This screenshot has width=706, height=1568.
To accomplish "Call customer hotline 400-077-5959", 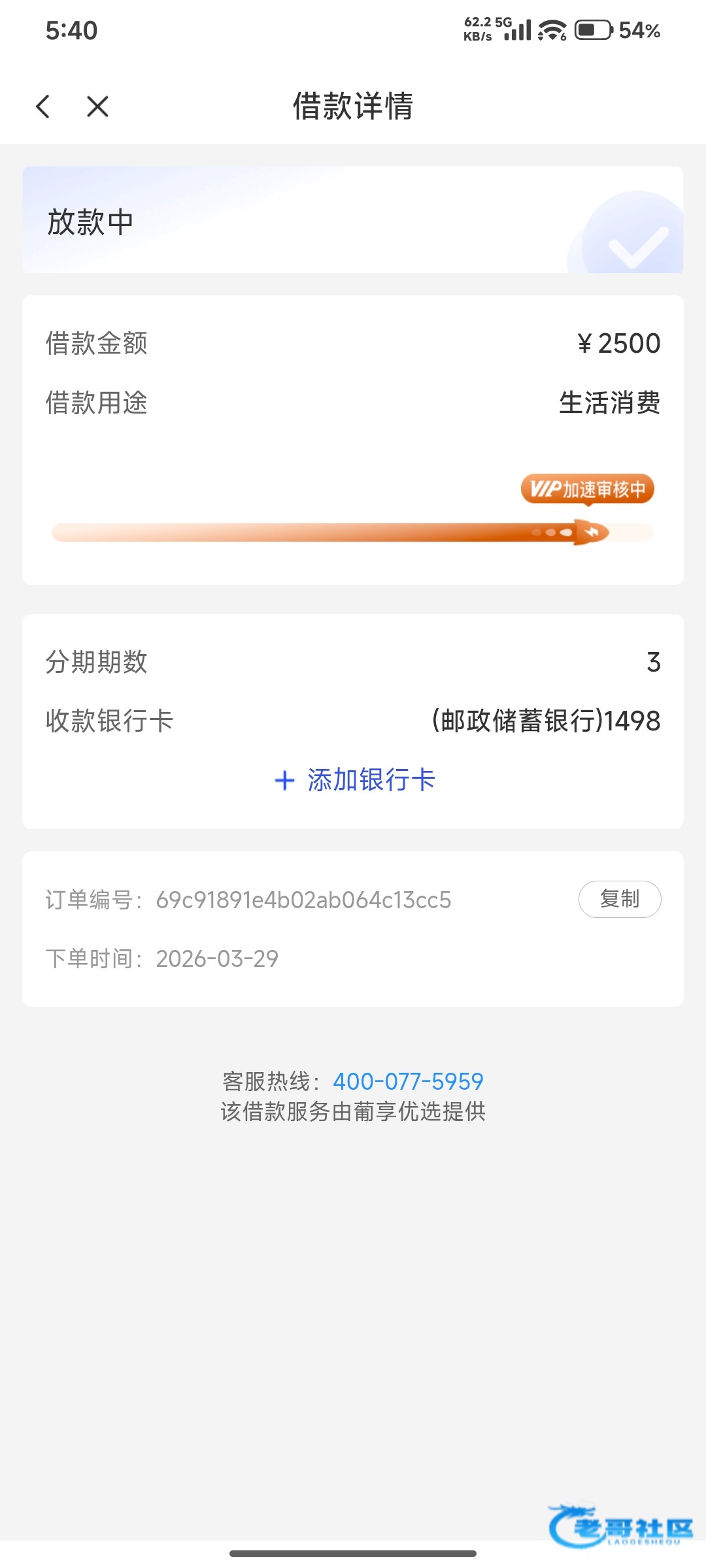I will pos(408,1081).
